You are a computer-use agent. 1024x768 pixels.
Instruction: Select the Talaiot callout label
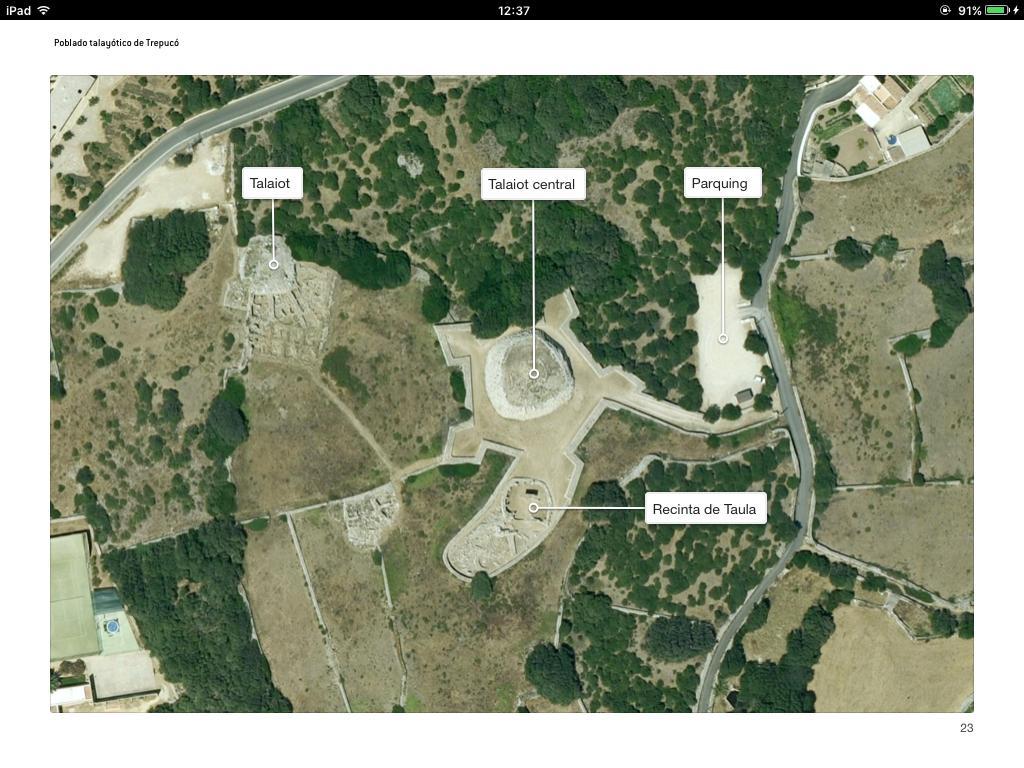click(x=271, y=184)
